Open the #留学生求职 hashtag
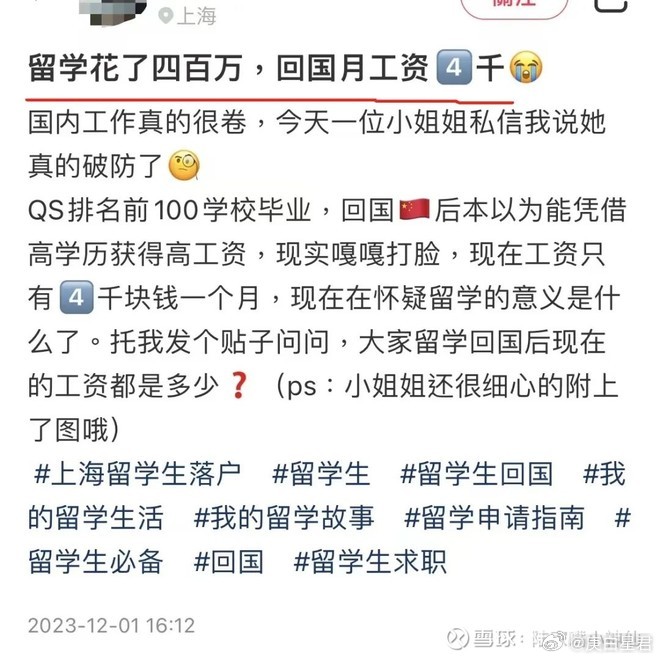The width and height of the screenshot is (660, 659). [x=370, y=561]
